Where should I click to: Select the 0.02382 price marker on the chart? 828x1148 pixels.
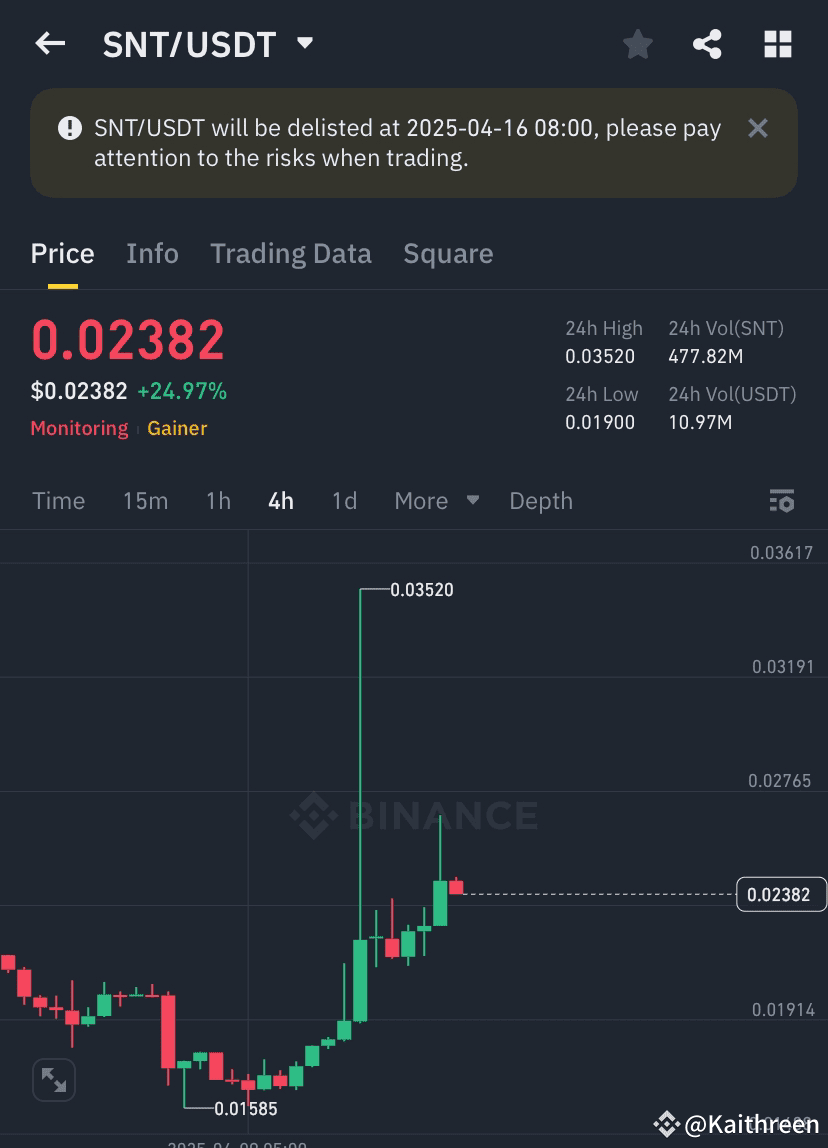(781, 894)
